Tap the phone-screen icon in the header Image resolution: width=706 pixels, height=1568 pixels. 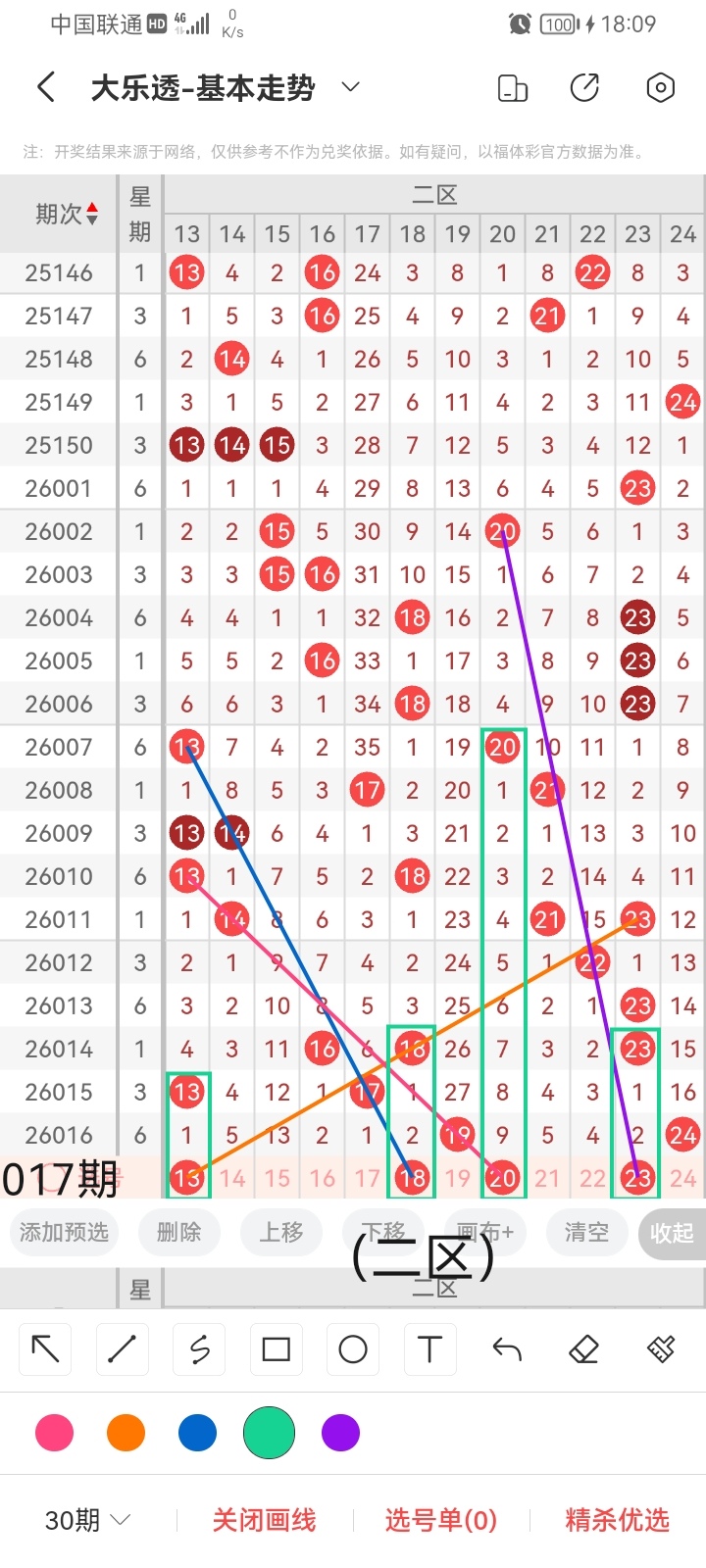[x=513, y=88]
